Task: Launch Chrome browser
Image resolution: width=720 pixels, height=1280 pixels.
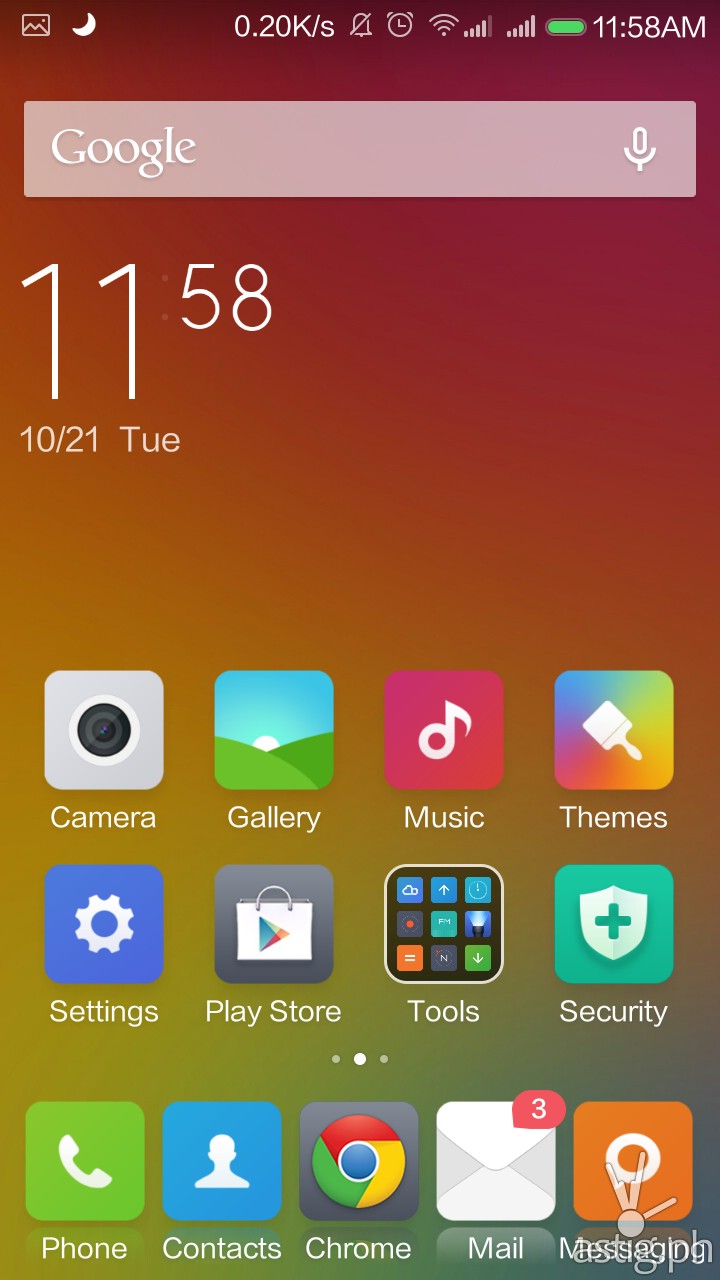Action: [359, 1161]
